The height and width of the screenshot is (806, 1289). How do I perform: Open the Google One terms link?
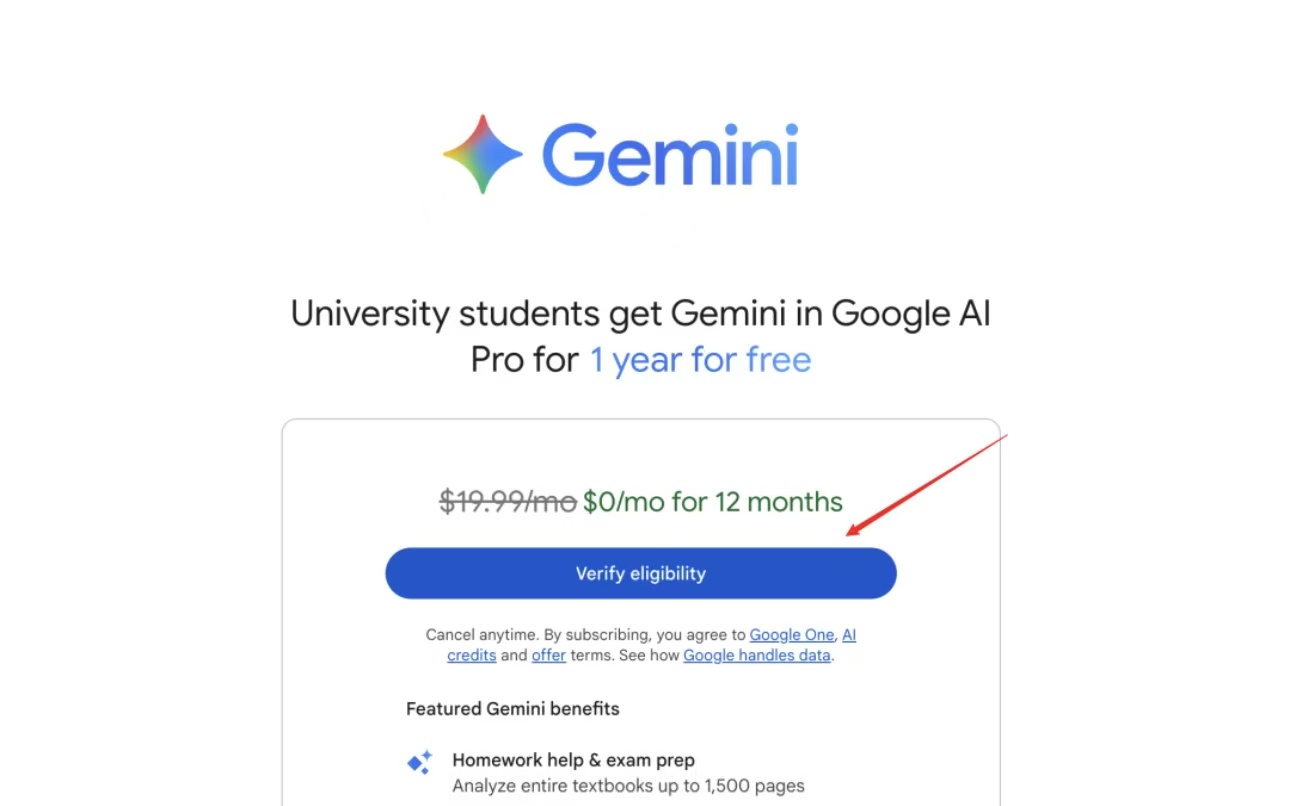point(791,634)
